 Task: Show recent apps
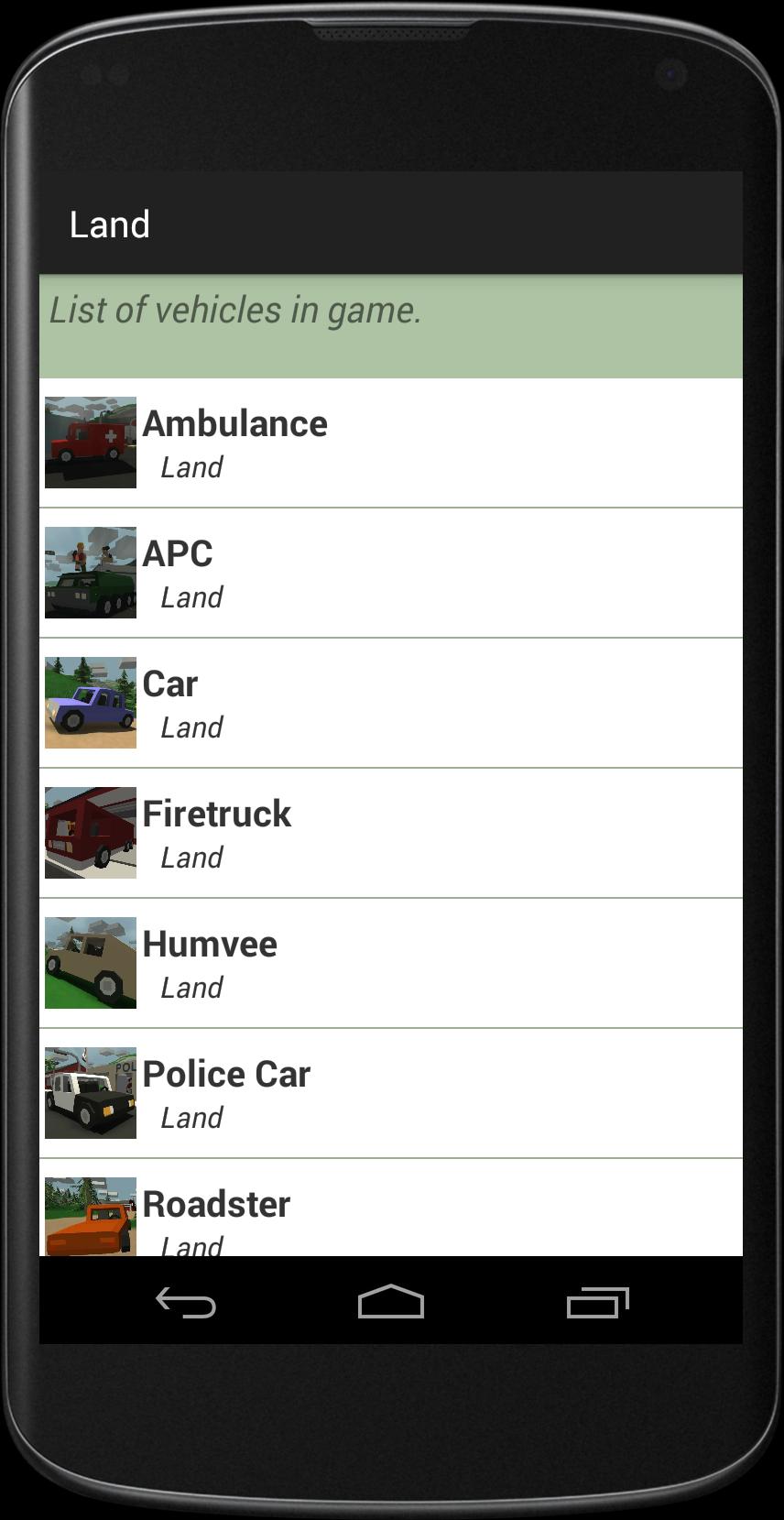tap(597, 1302)
